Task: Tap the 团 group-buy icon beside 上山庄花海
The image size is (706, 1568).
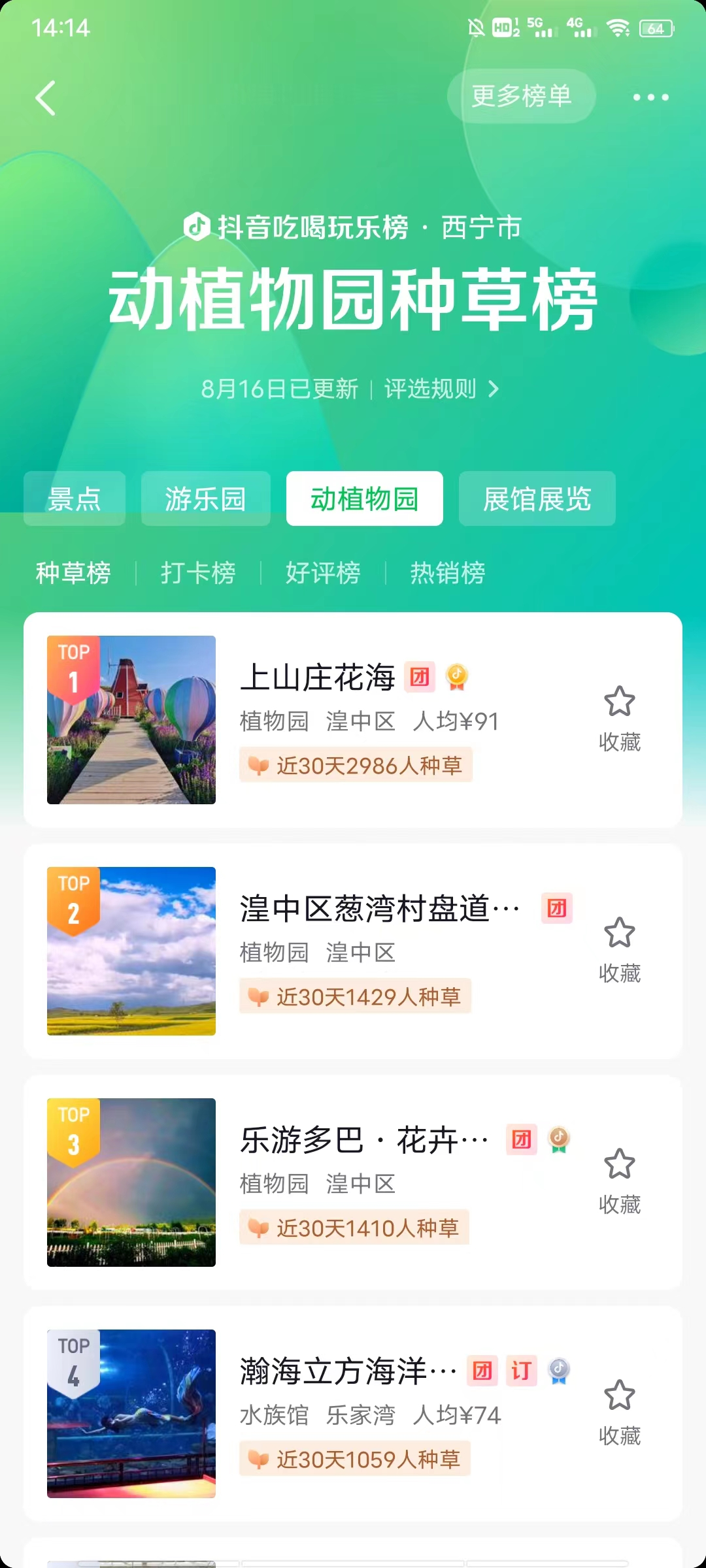Action: click(x=420, y=678)
